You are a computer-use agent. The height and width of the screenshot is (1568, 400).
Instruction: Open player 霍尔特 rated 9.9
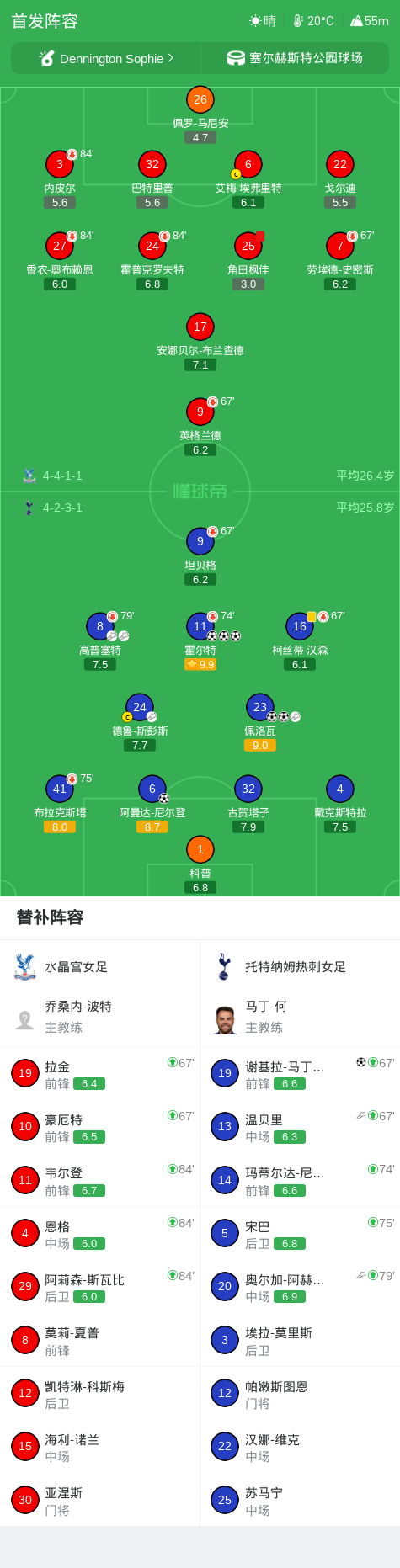click(x=200, y=641)
